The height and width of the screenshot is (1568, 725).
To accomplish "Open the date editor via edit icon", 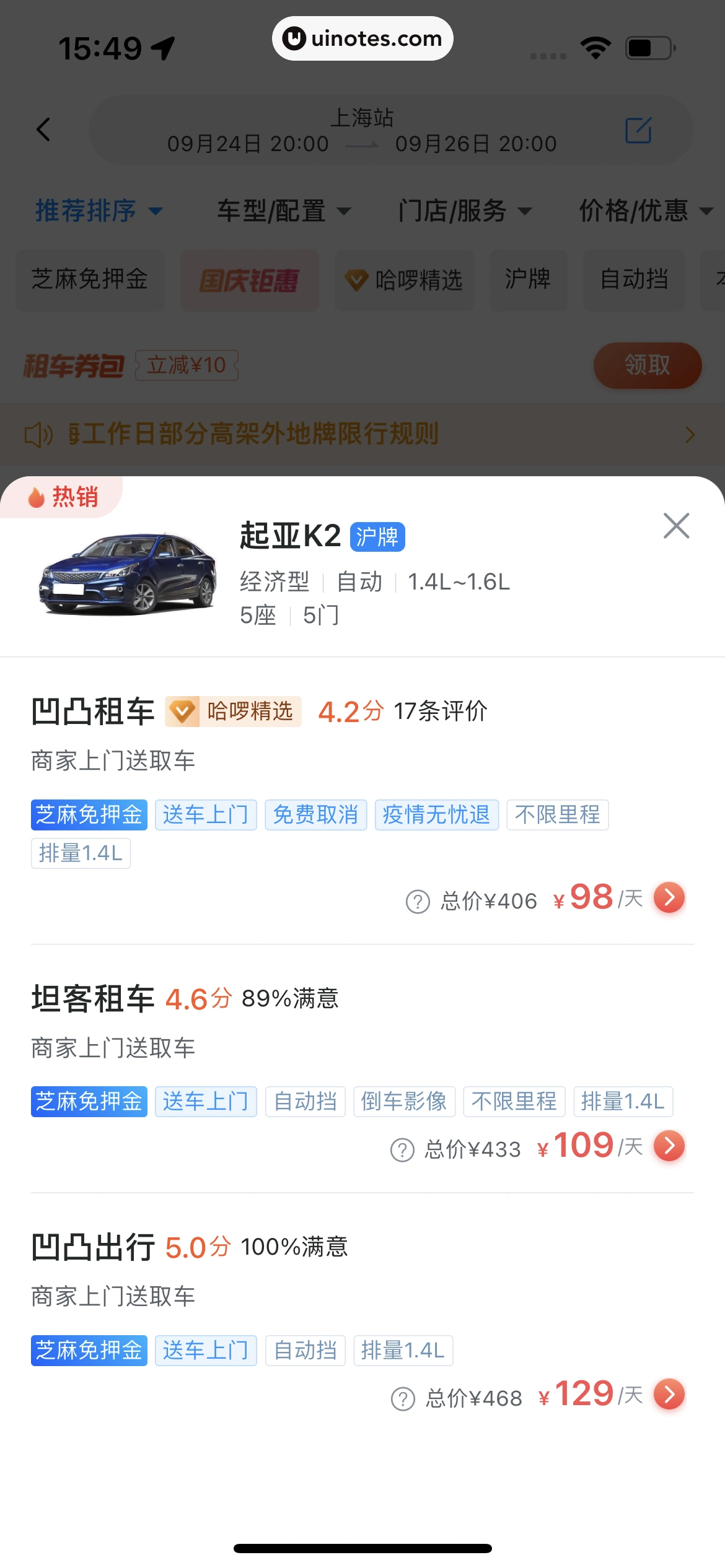I will (639, 130).
